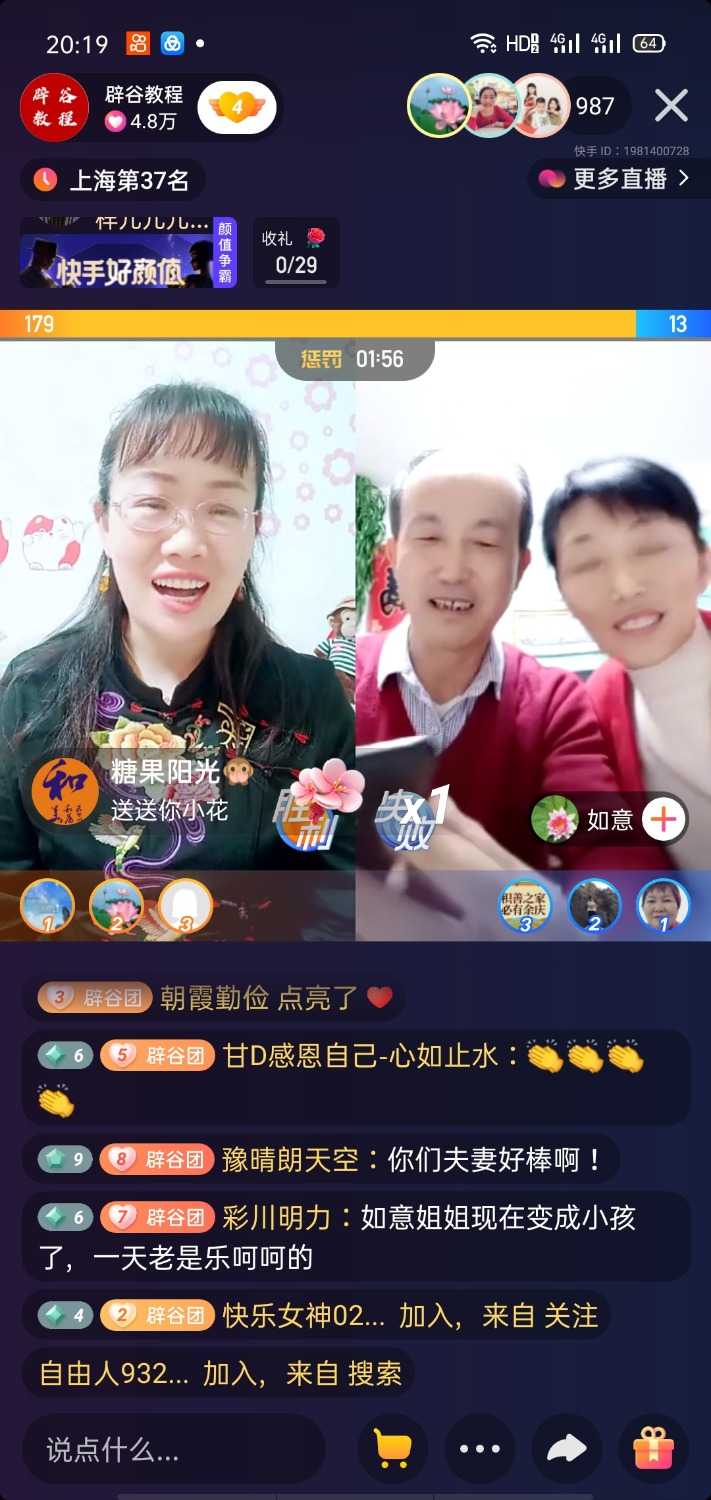Open 辟谷教程 streamer profile
Image resolution: width=711 pixels, height=1500 pixels.
pyautogui.click(x=54, y=107)
